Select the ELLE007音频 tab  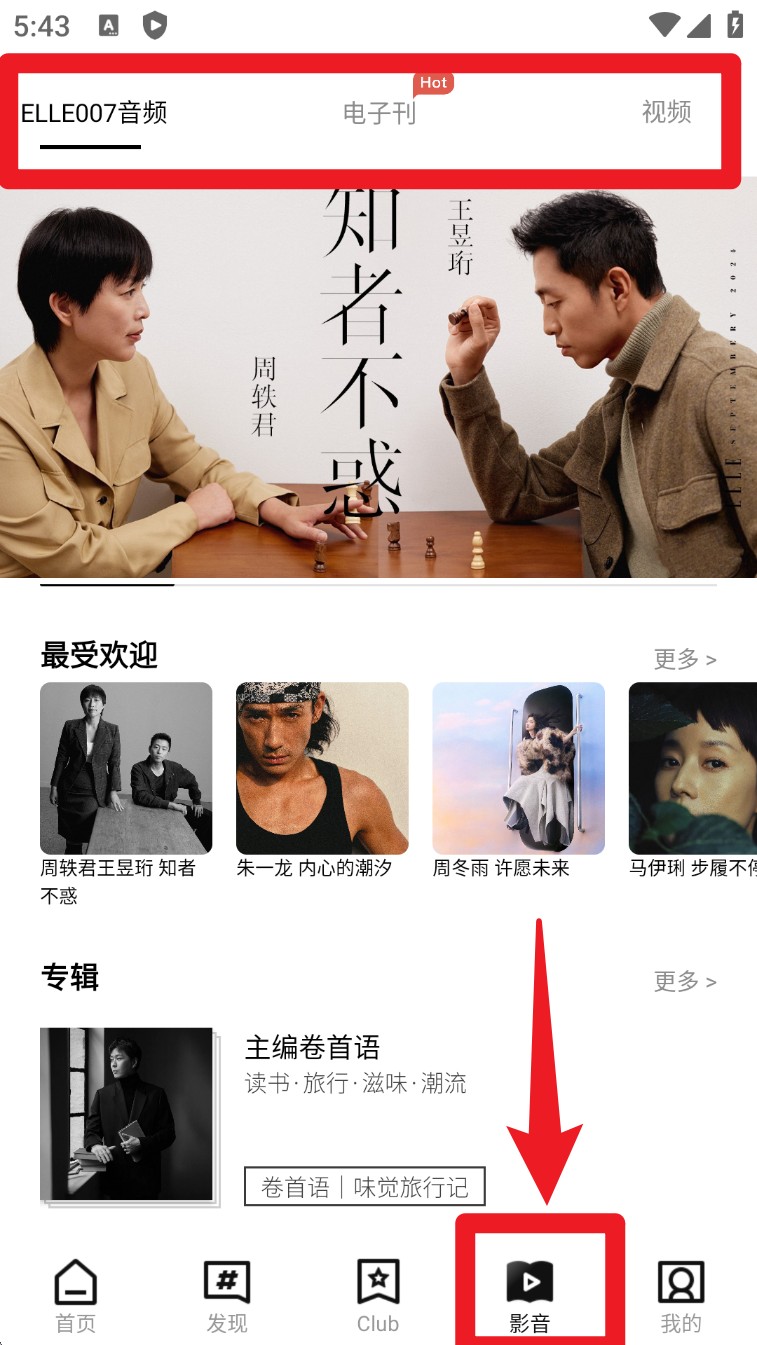93,114
